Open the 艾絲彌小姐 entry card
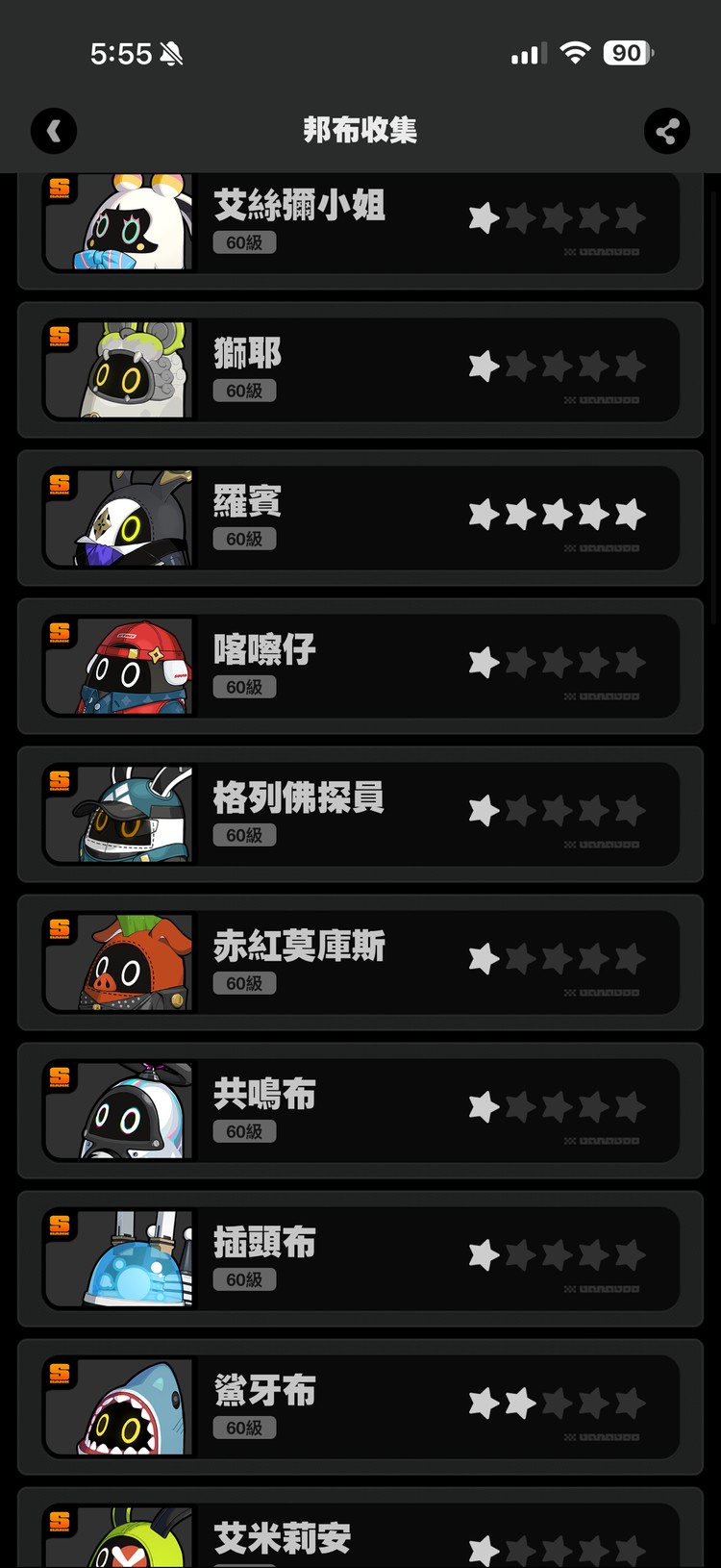Image resolution: width=721 pixels, height=1568 pixels. (360, 221)
